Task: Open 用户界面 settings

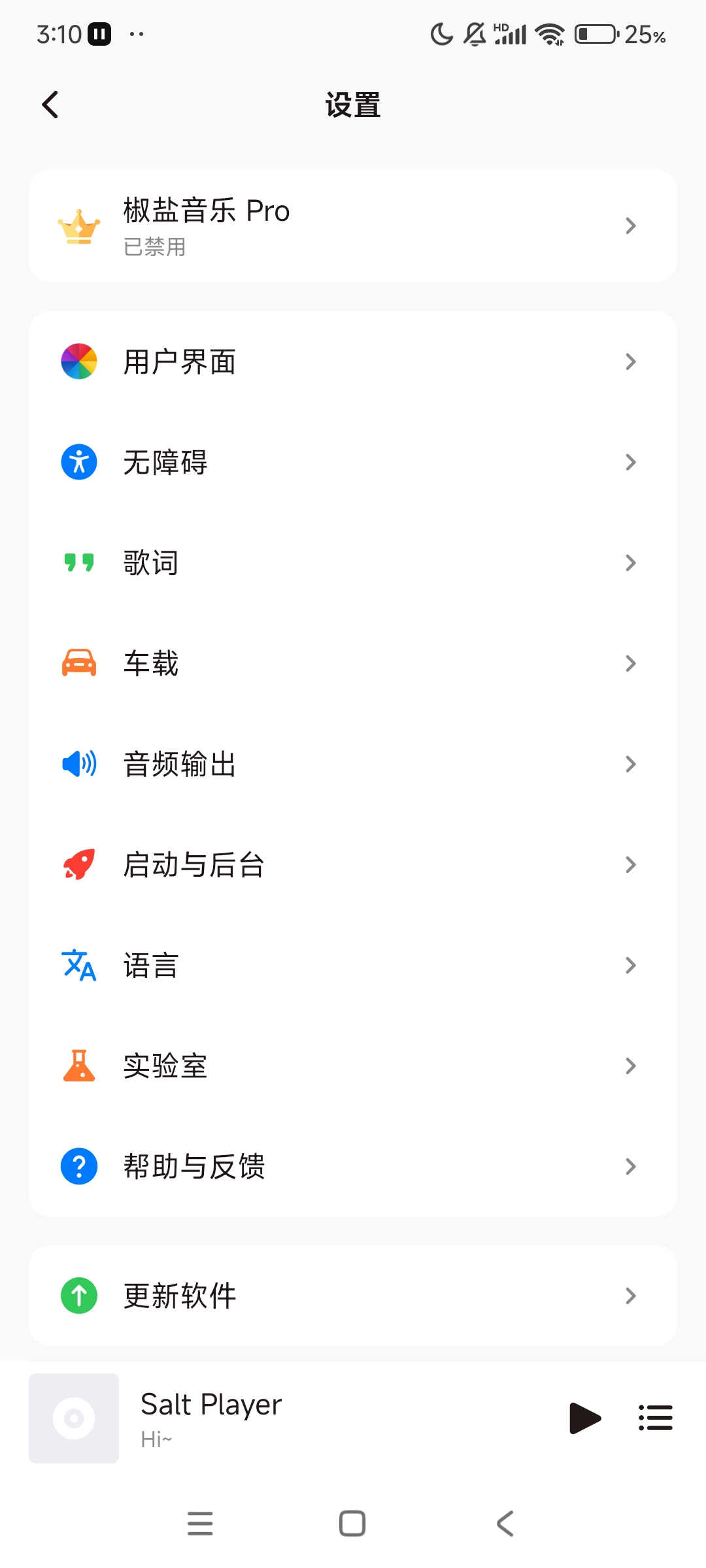Action: [353, 362]
